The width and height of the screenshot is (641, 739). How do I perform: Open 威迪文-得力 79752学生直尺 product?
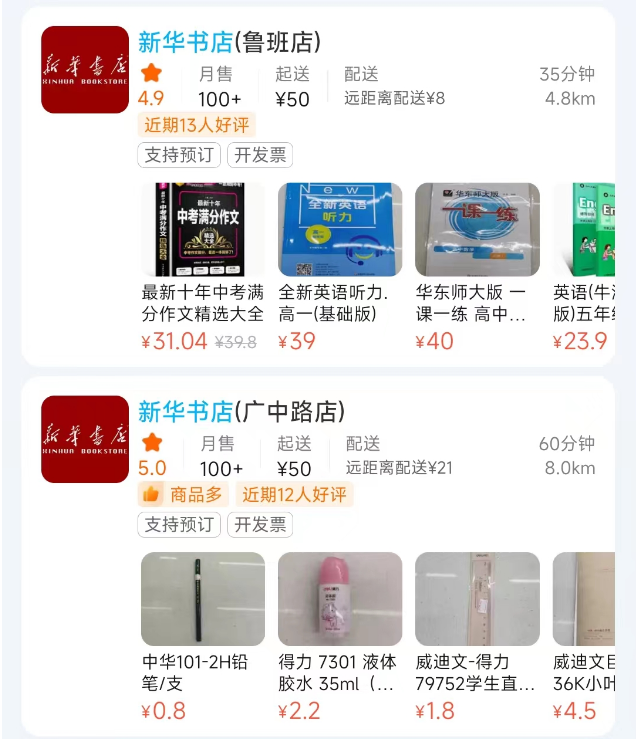coord(477,599)
